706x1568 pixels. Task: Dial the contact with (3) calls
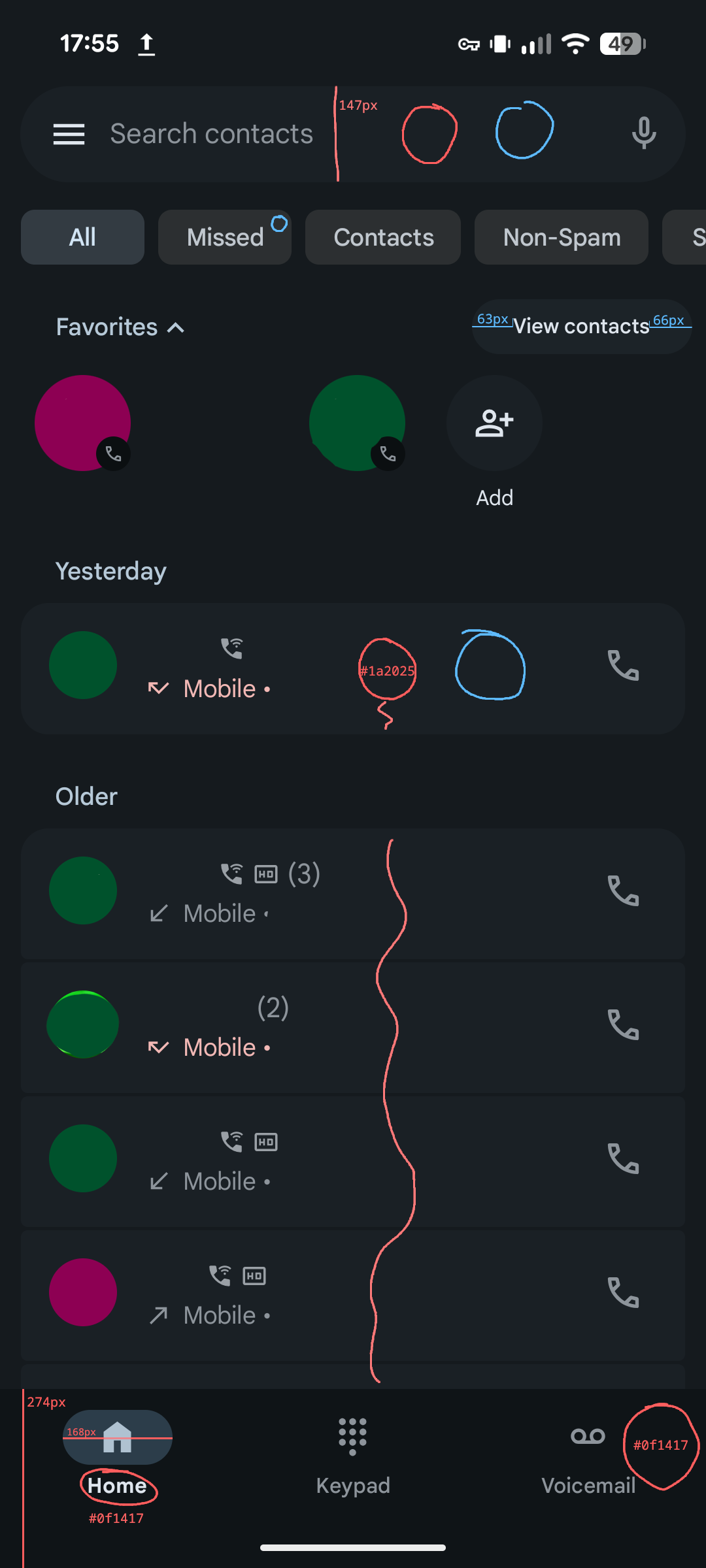(623, 891)
